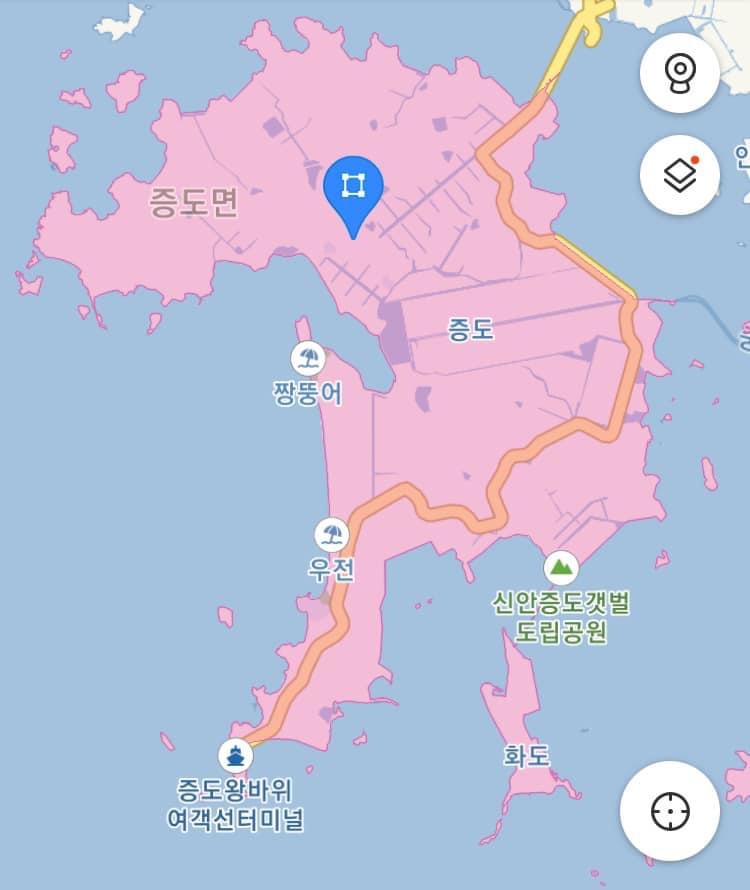The height and width of the screenshot is (890, 750).
Task: Open 신안증도갯벌 도립공원 park marker
Action: [561, 568]
